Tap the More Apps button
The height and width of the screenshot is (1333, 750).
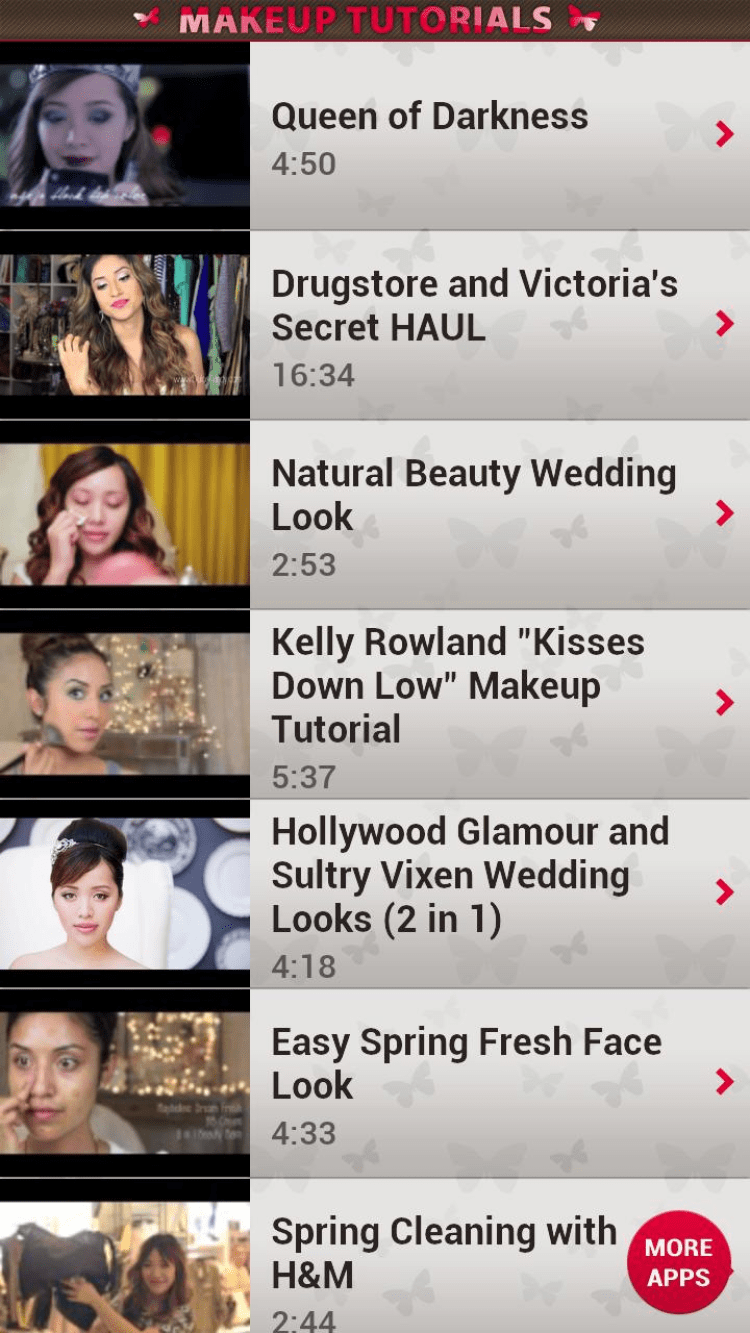[x=678, y=1262]
